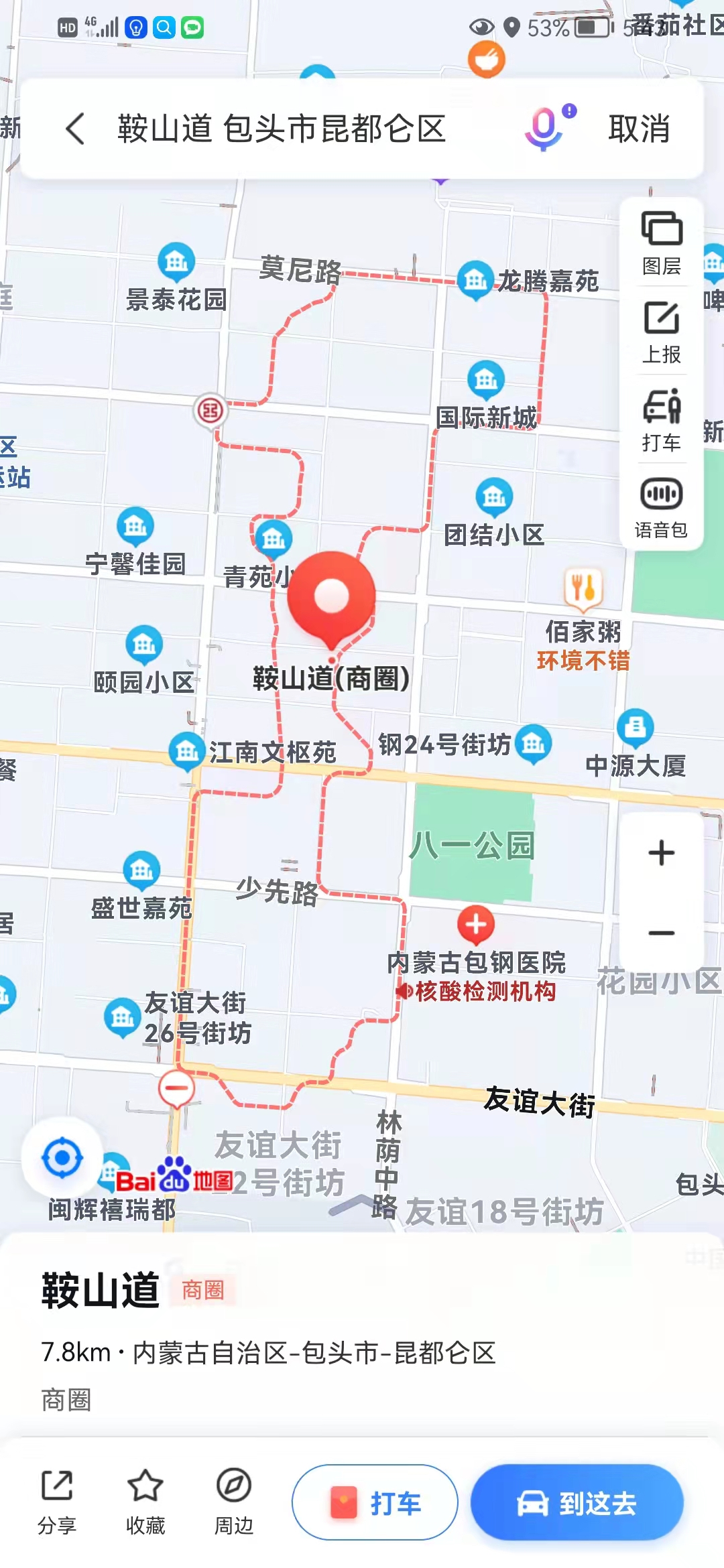
Task: Open 上报 to report an issue
Action: (x=662, y=332)
